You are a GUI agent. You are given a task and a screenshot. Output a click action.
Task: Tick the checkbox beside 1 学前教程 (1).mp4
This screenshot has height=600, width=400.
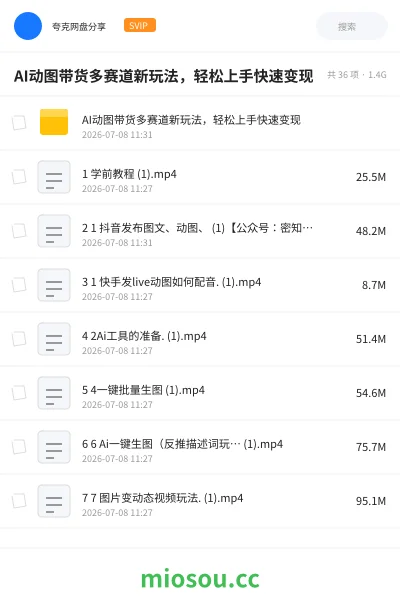(19, 177)
